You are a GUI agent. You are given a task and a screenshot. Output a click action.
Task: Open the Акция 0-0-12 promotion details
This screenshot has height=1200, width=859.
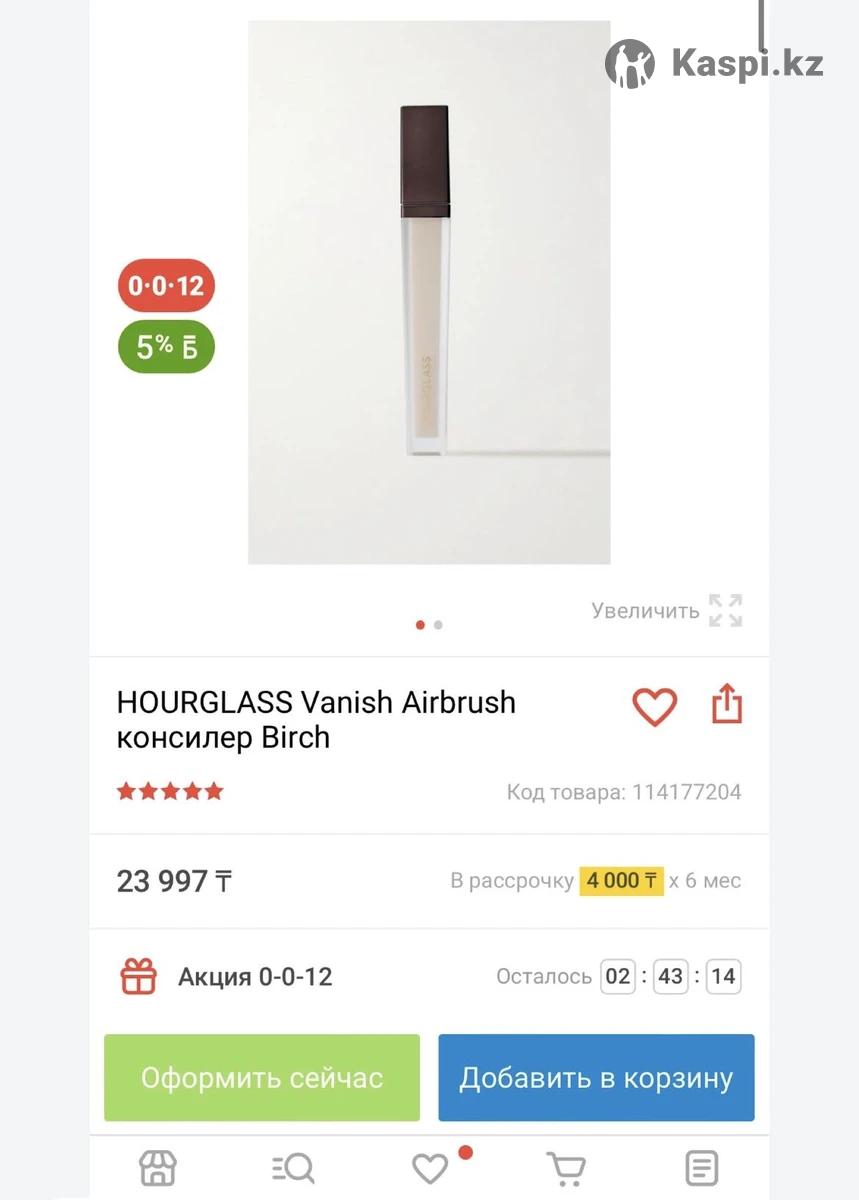click(254, 976)
